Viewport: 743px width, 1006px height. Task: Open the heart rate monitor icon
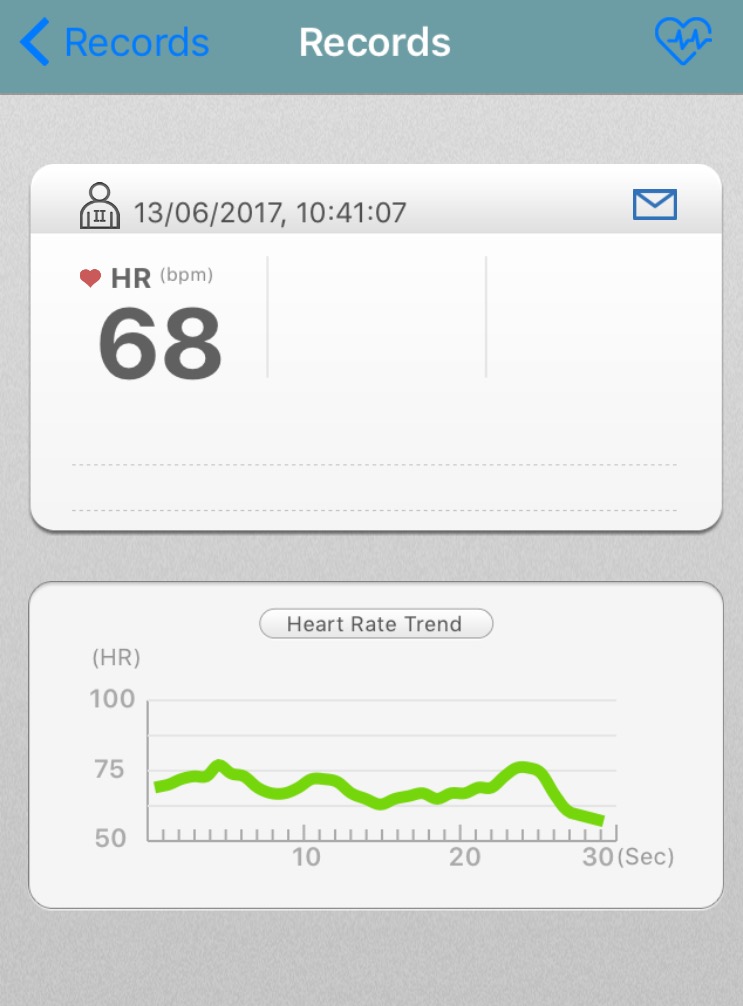coord(683,42)
